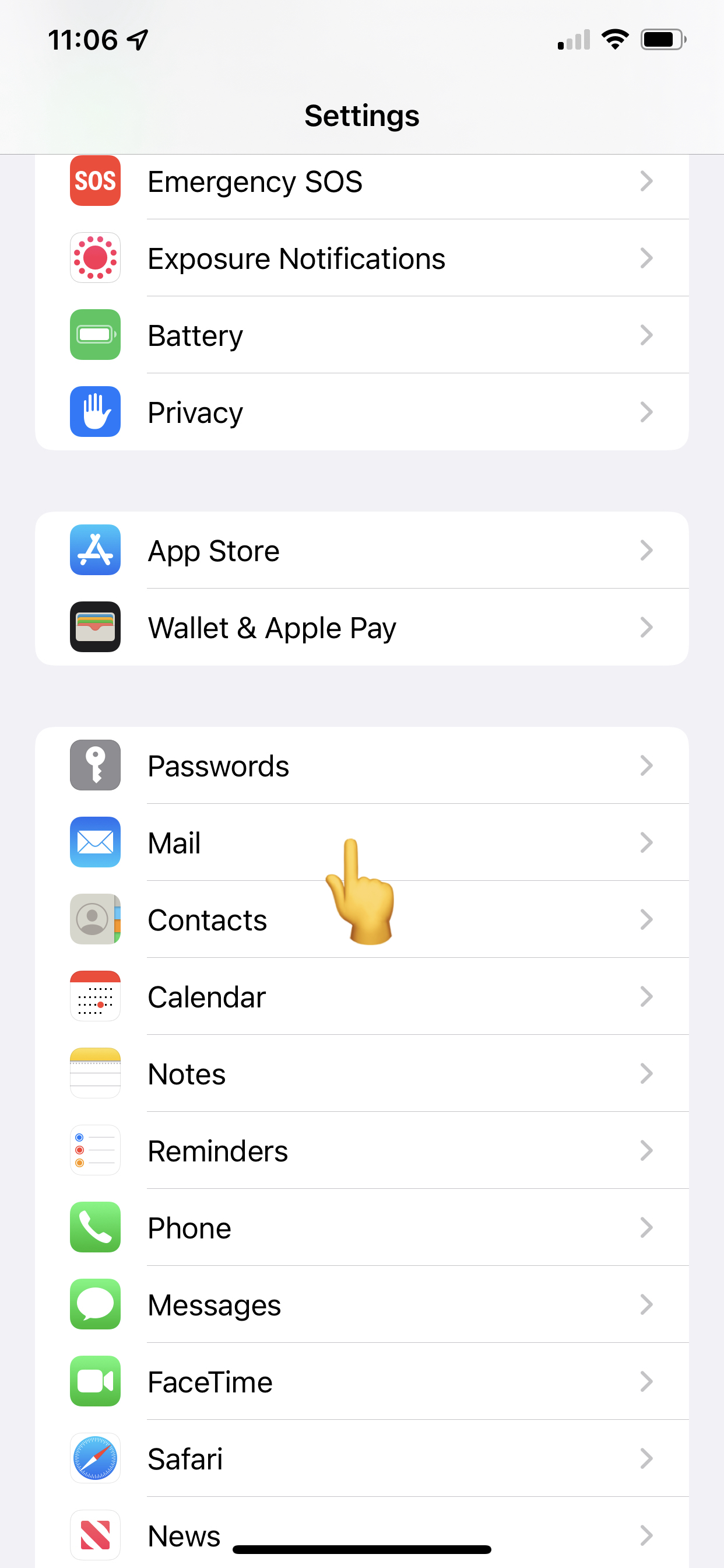Open Notes settings

(x=362, y=1073)
